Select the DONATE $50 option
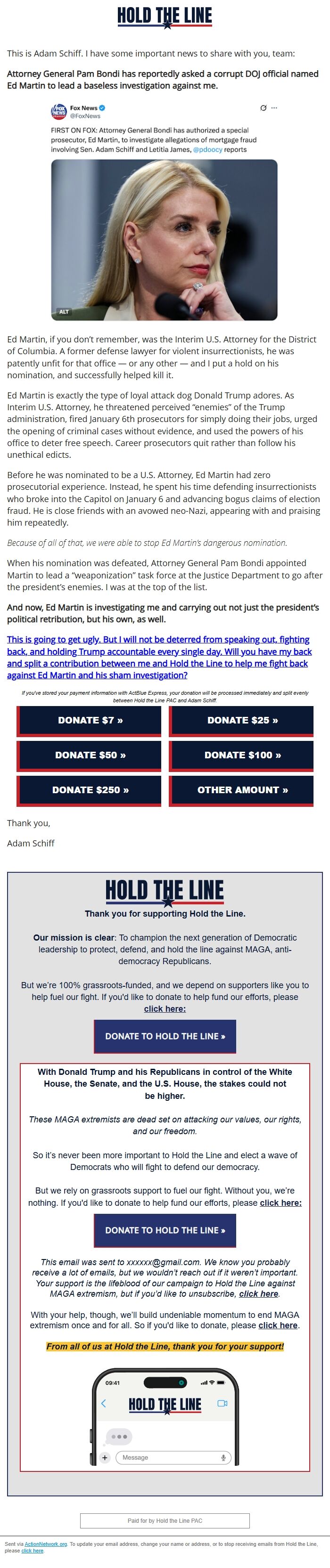This screenshot has width=330, height=1568. click(x=90, y=755)
